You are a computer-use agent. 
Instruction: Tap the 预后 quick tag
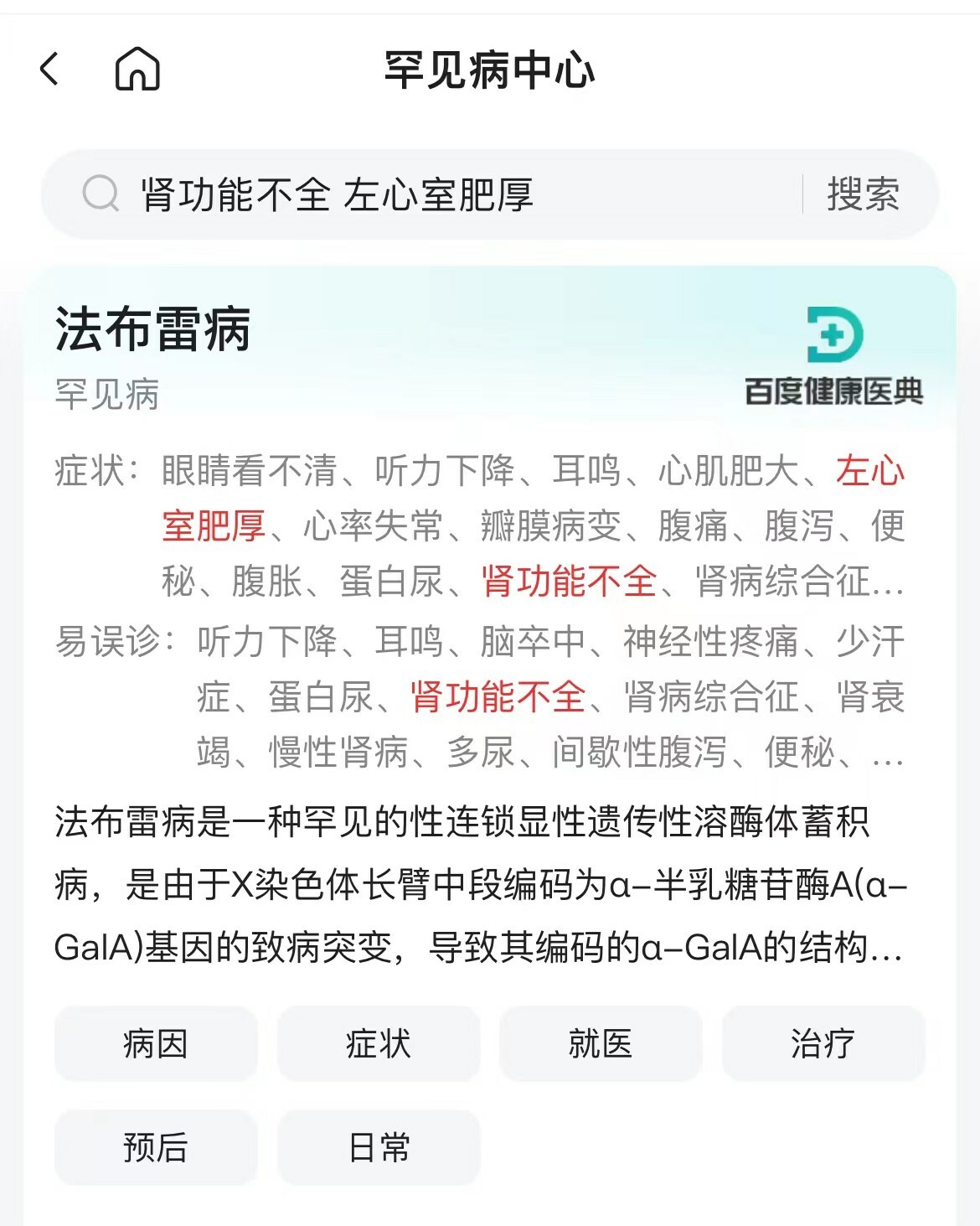point(156,1147)
